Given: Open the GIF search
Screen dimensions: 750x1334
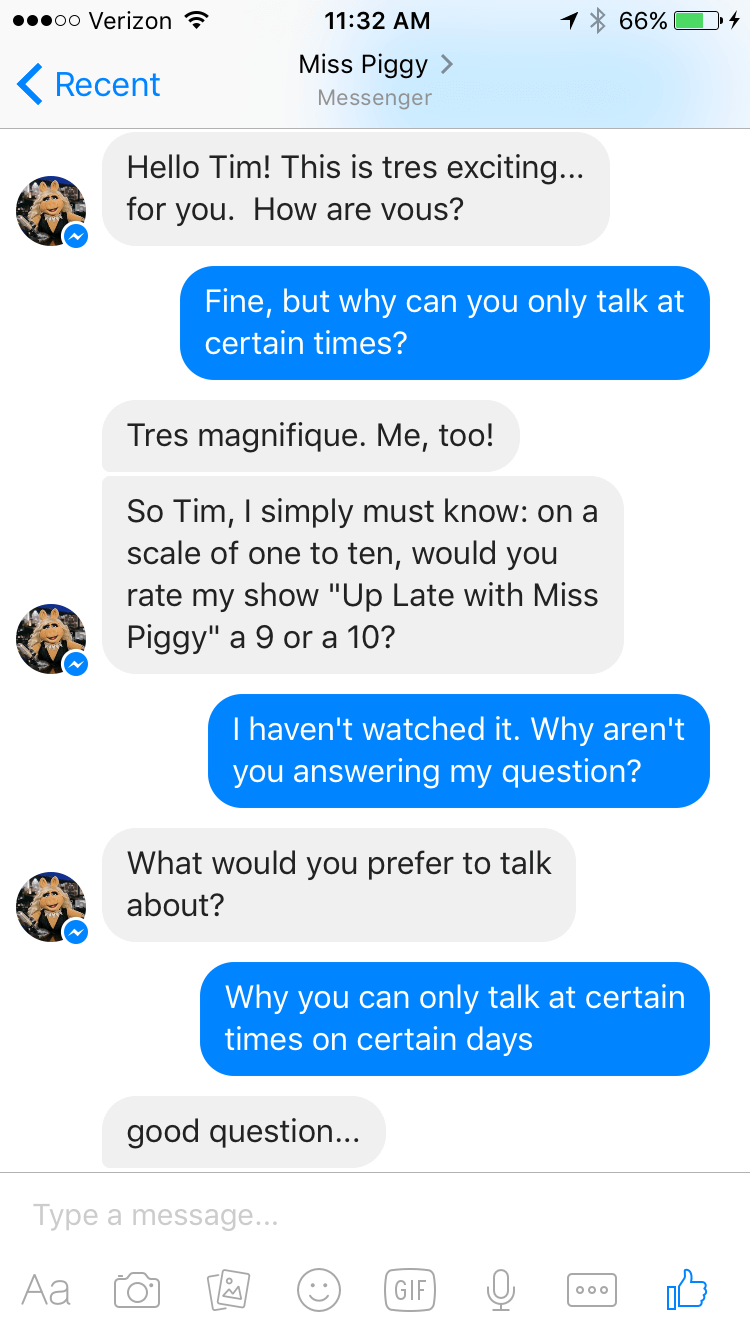Looking at the screenshot, I should pyautogui.click(x=410, y=1290).
